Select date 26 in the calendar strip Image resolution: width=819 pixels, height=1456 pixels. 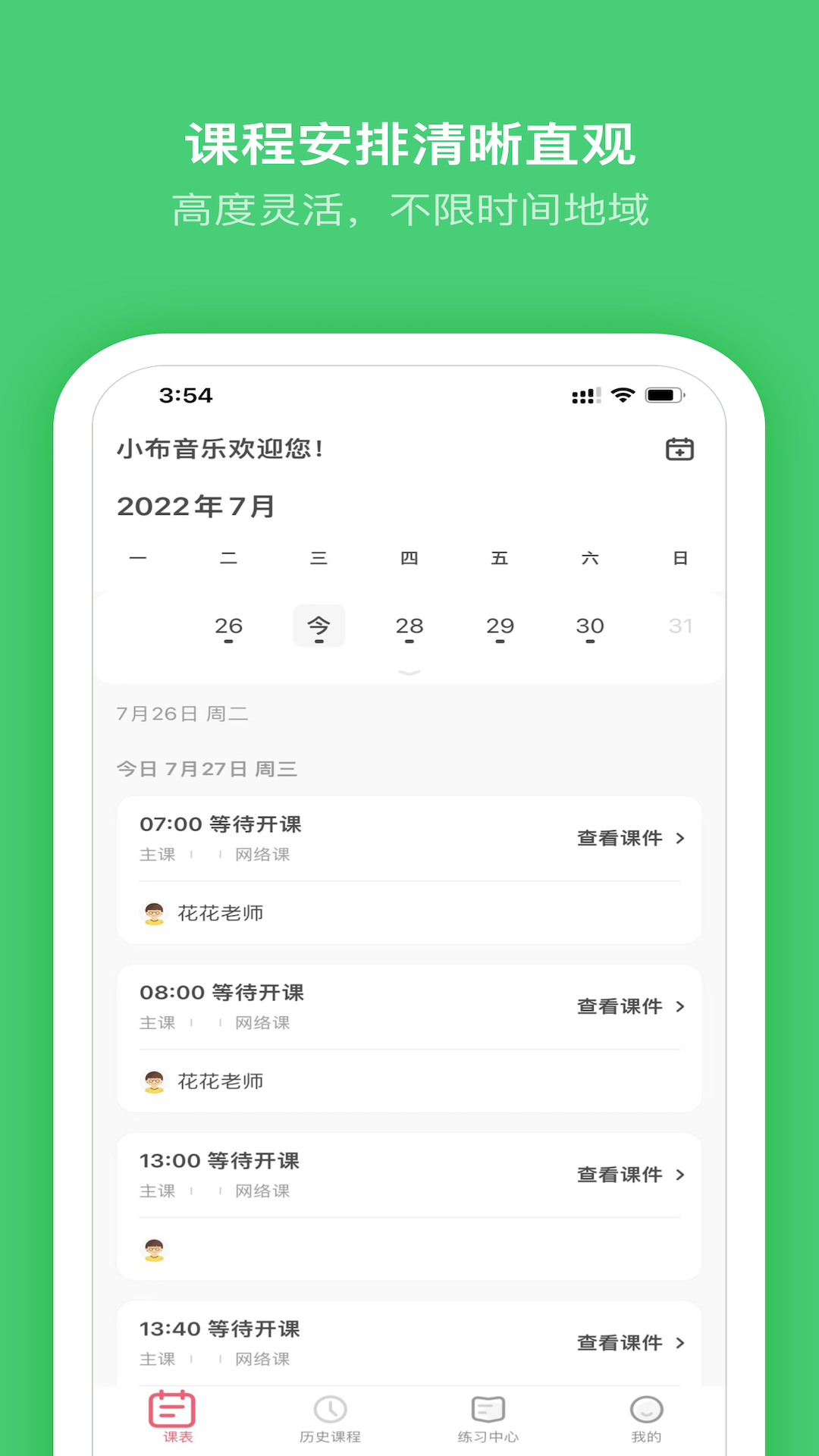(230, 626)
